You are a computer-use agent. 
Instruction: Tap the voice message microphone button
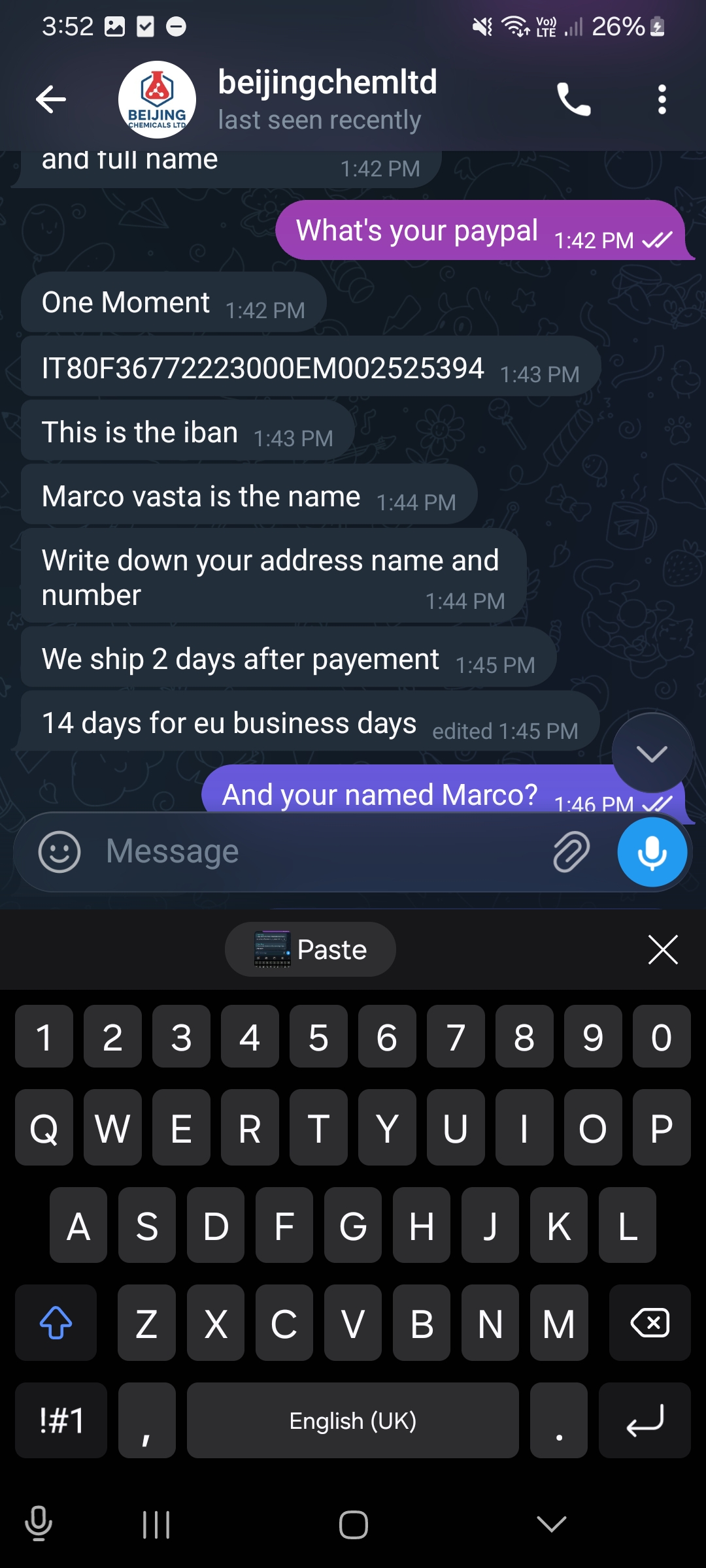click(x=652, y=852)
